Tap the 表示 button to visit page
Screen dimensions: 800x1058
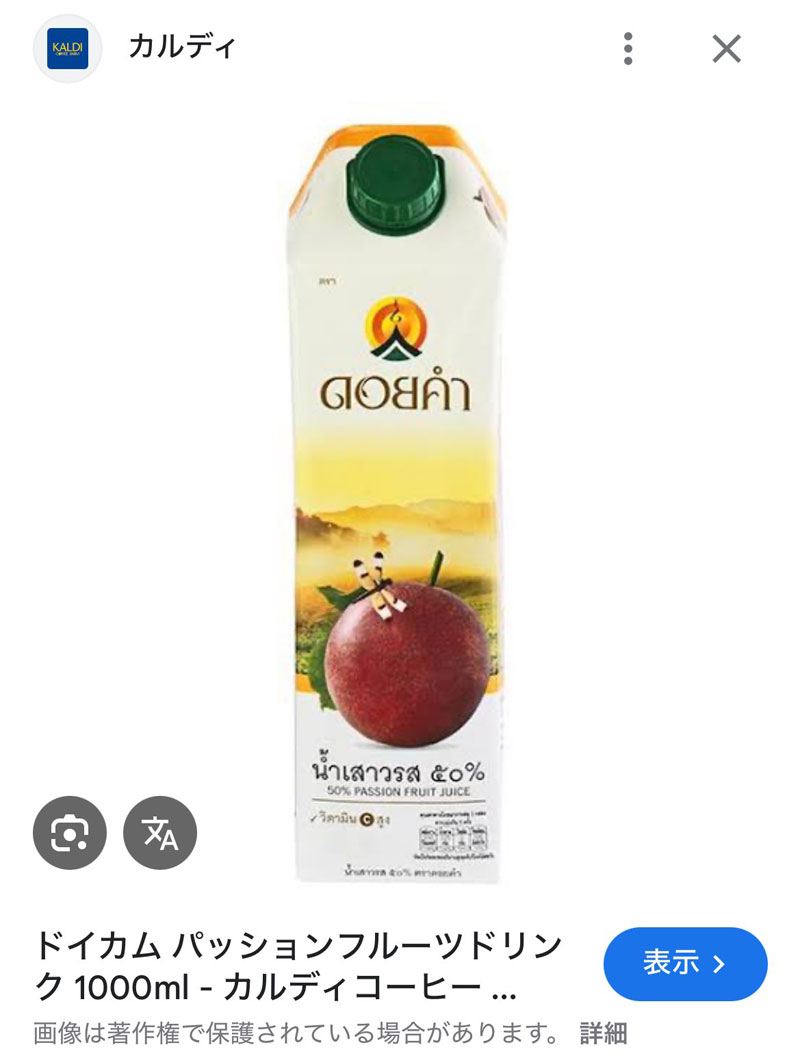(685, 964)
